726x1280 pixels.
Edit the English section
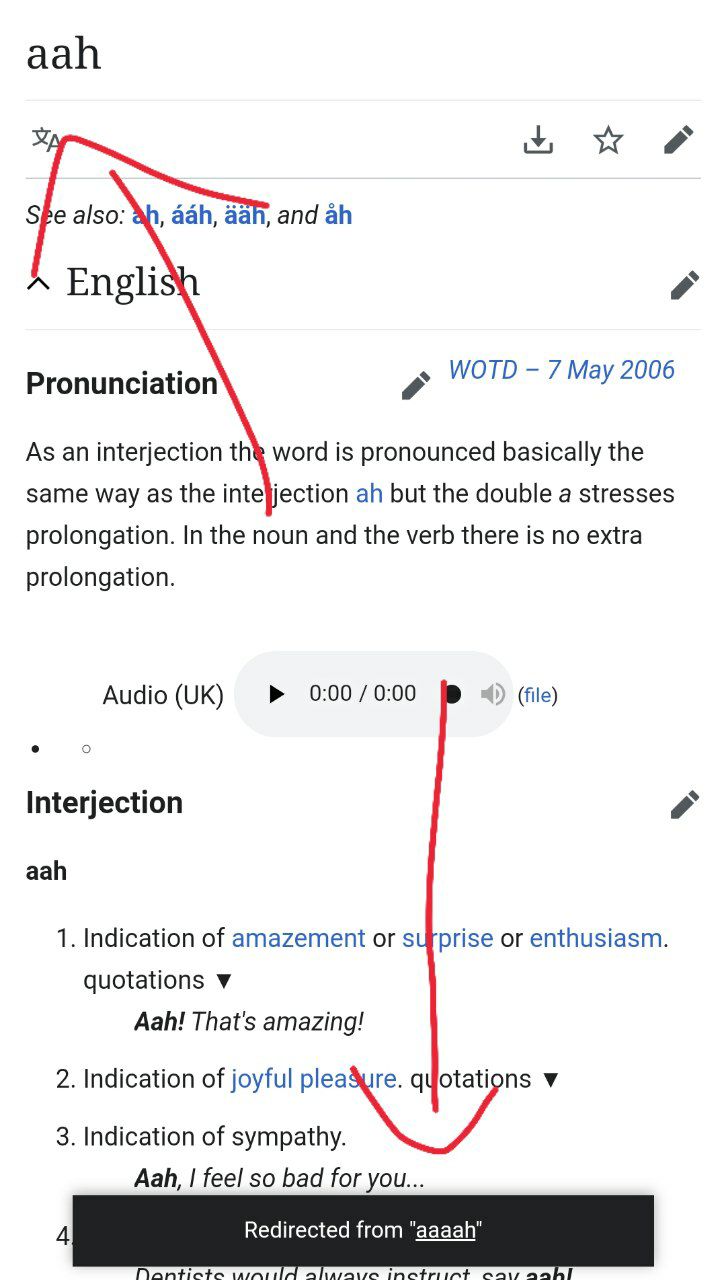(x=685, y=285)
